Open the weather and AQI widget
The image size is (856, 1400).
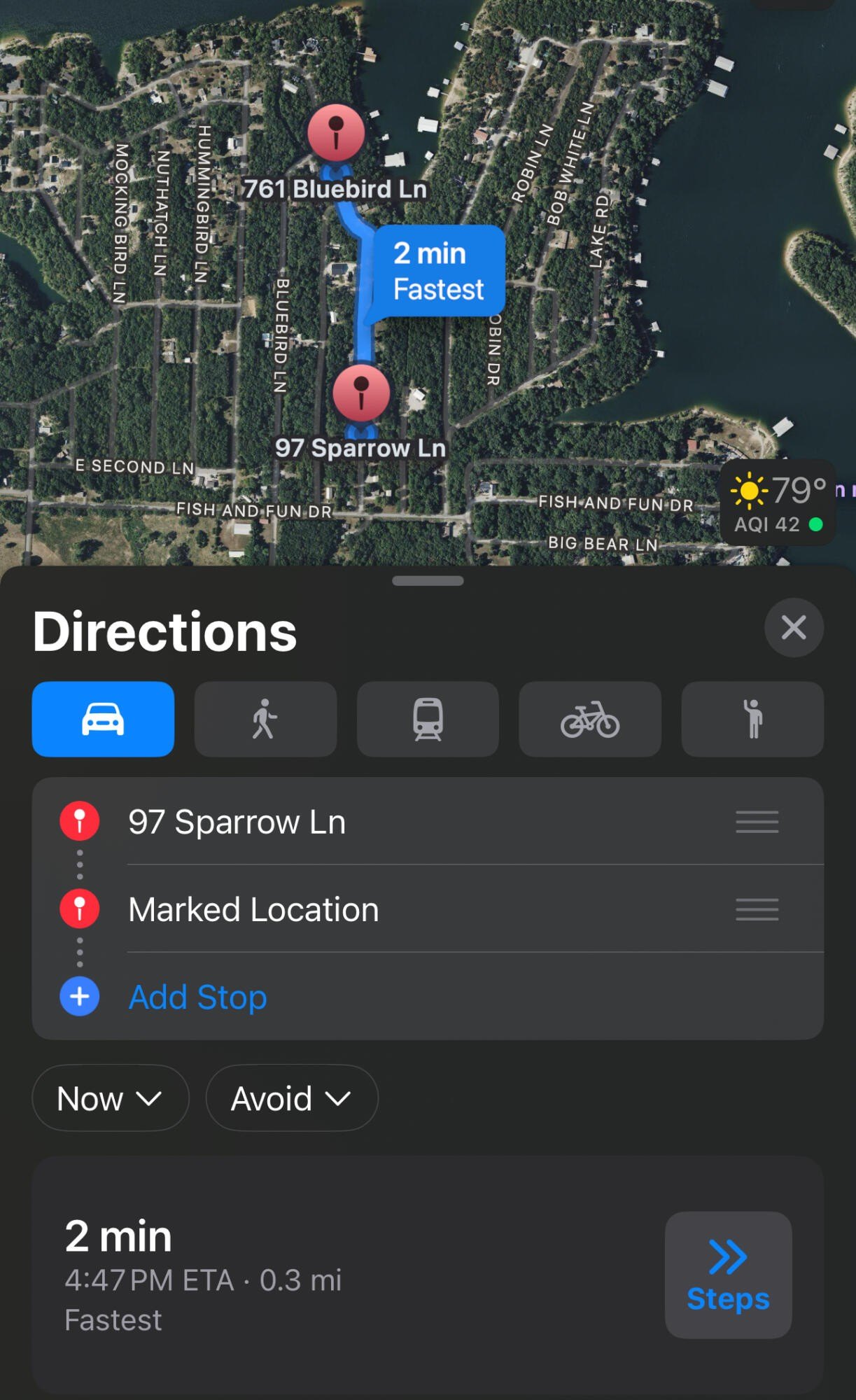coord(777,503)
